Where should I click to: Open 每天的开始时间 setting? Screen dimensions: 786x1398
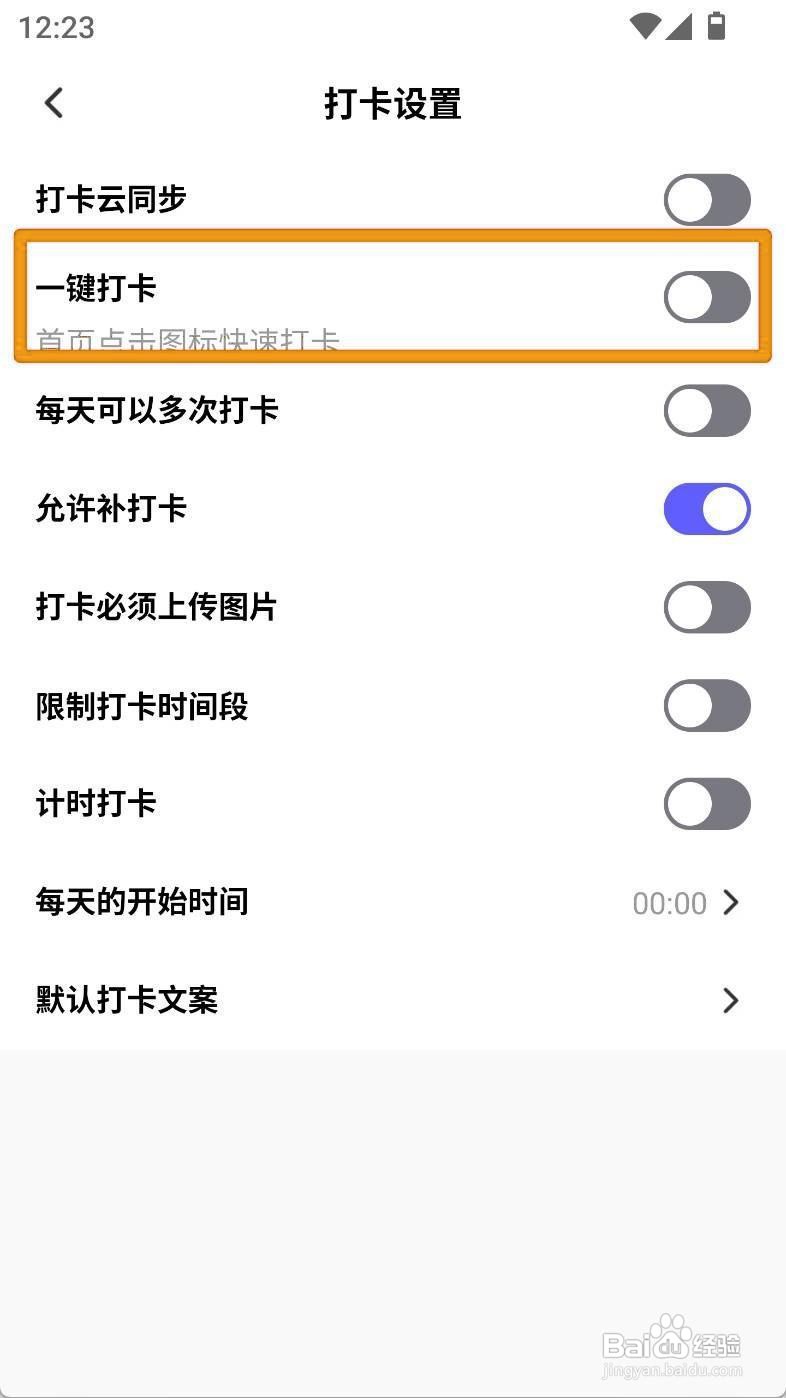pyautogui.click(x=393, y=902)
